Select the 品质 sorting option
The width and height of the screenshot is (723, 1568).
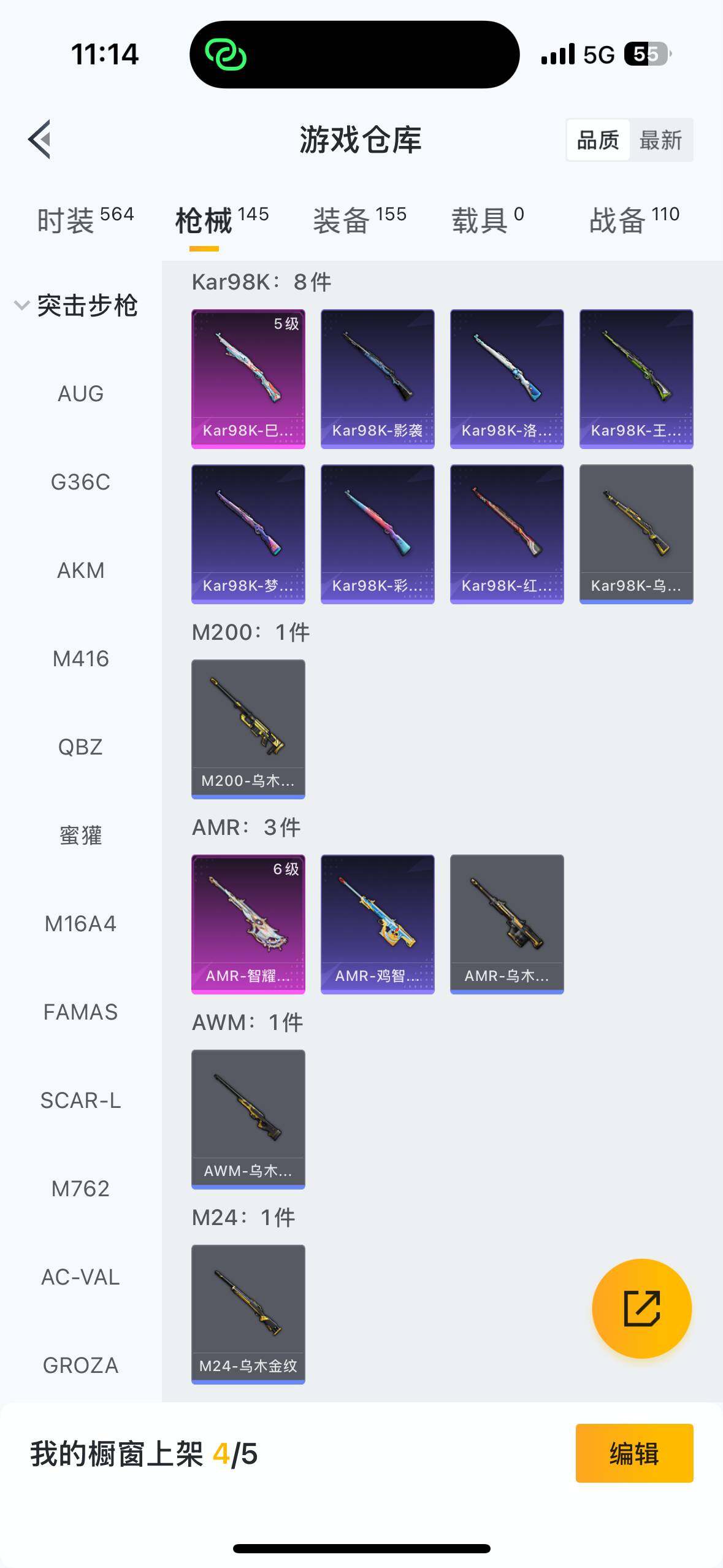[598, 140]
